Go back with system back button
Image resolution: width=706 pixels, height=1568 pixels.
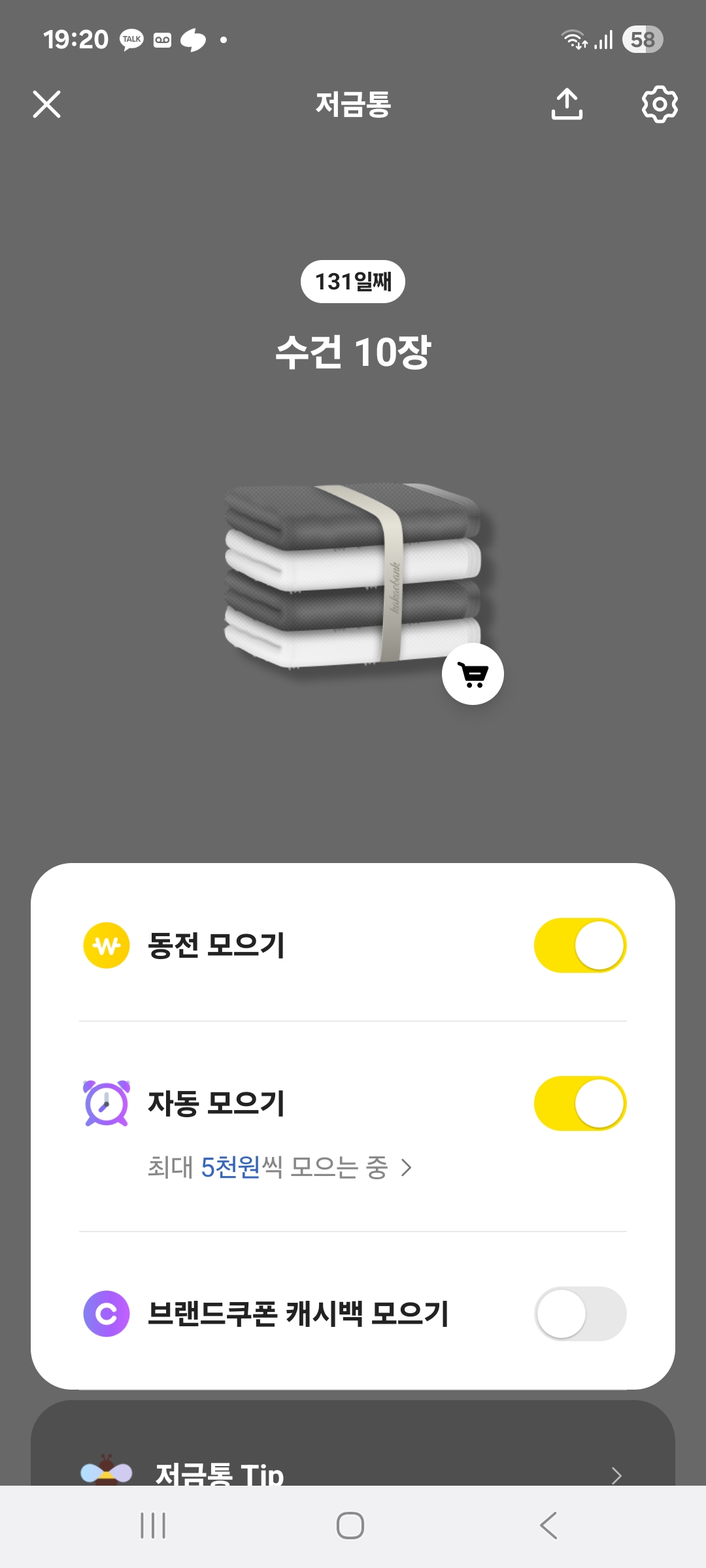coord(549,1526)
